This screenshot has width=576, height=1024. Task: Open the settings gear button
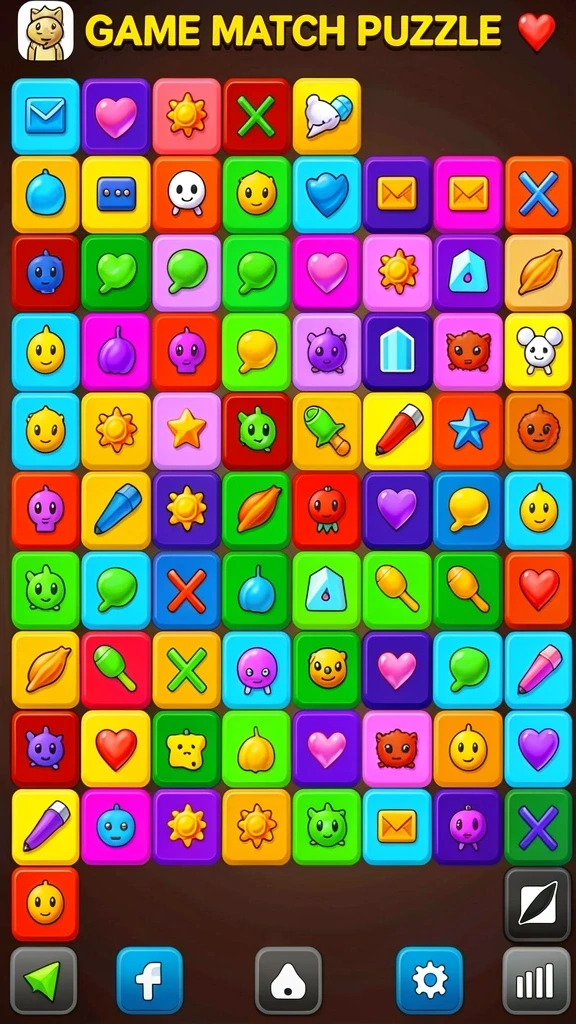coord(429,980)
